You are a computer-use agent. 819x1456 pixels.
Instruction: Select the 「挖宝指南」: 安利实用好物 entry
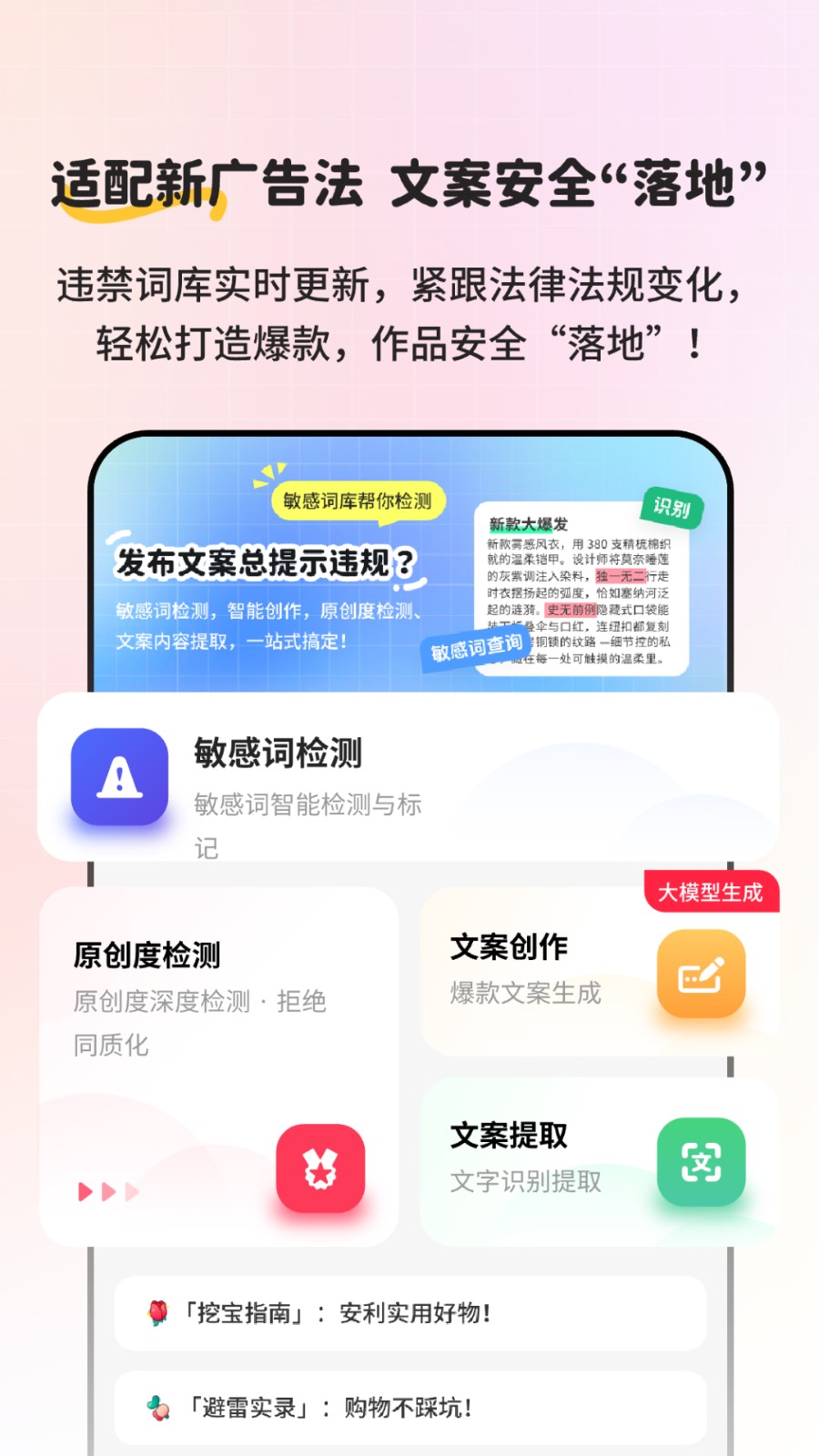tap(409, 1313)
